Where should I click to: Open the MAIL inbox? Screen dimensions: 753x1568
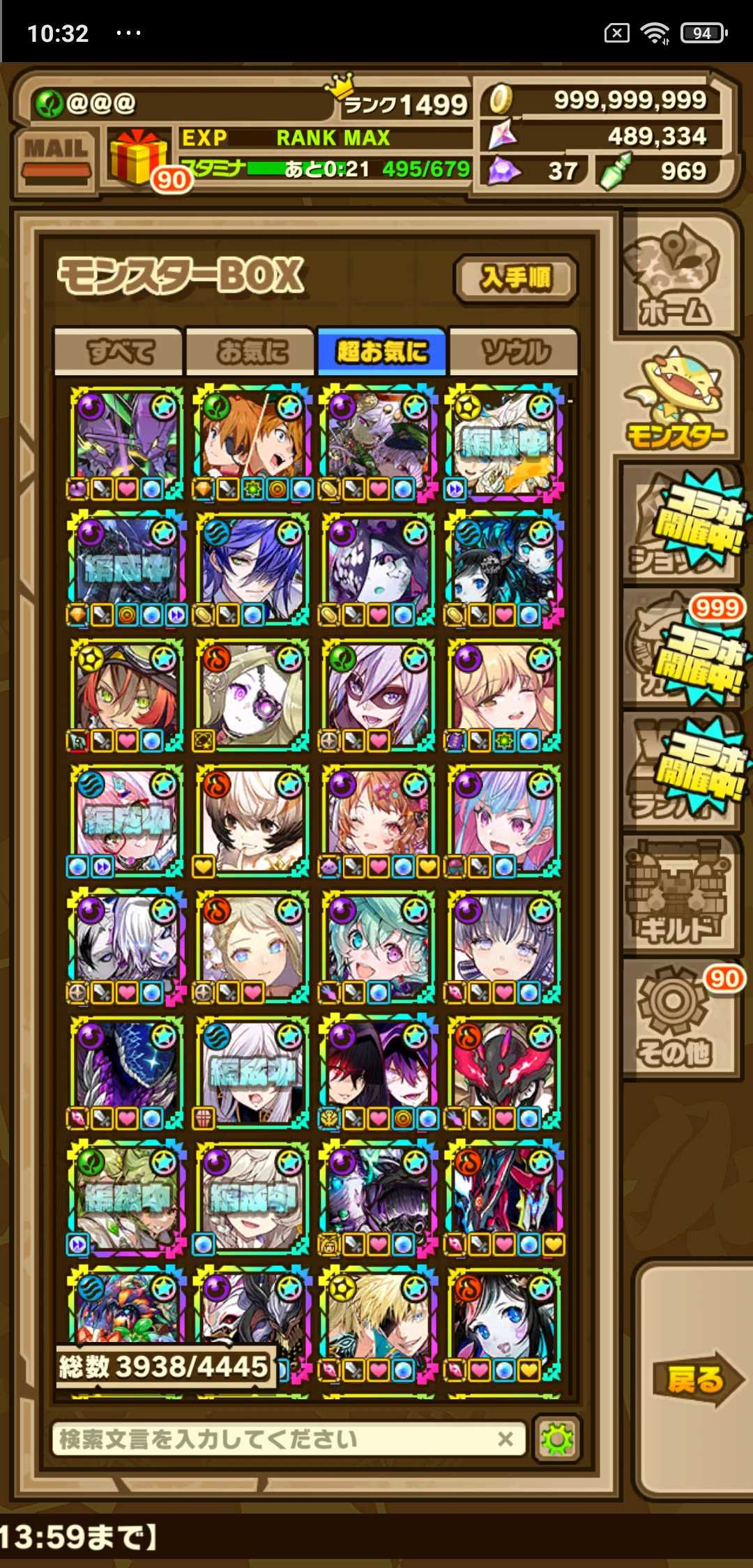pos(56,158)
